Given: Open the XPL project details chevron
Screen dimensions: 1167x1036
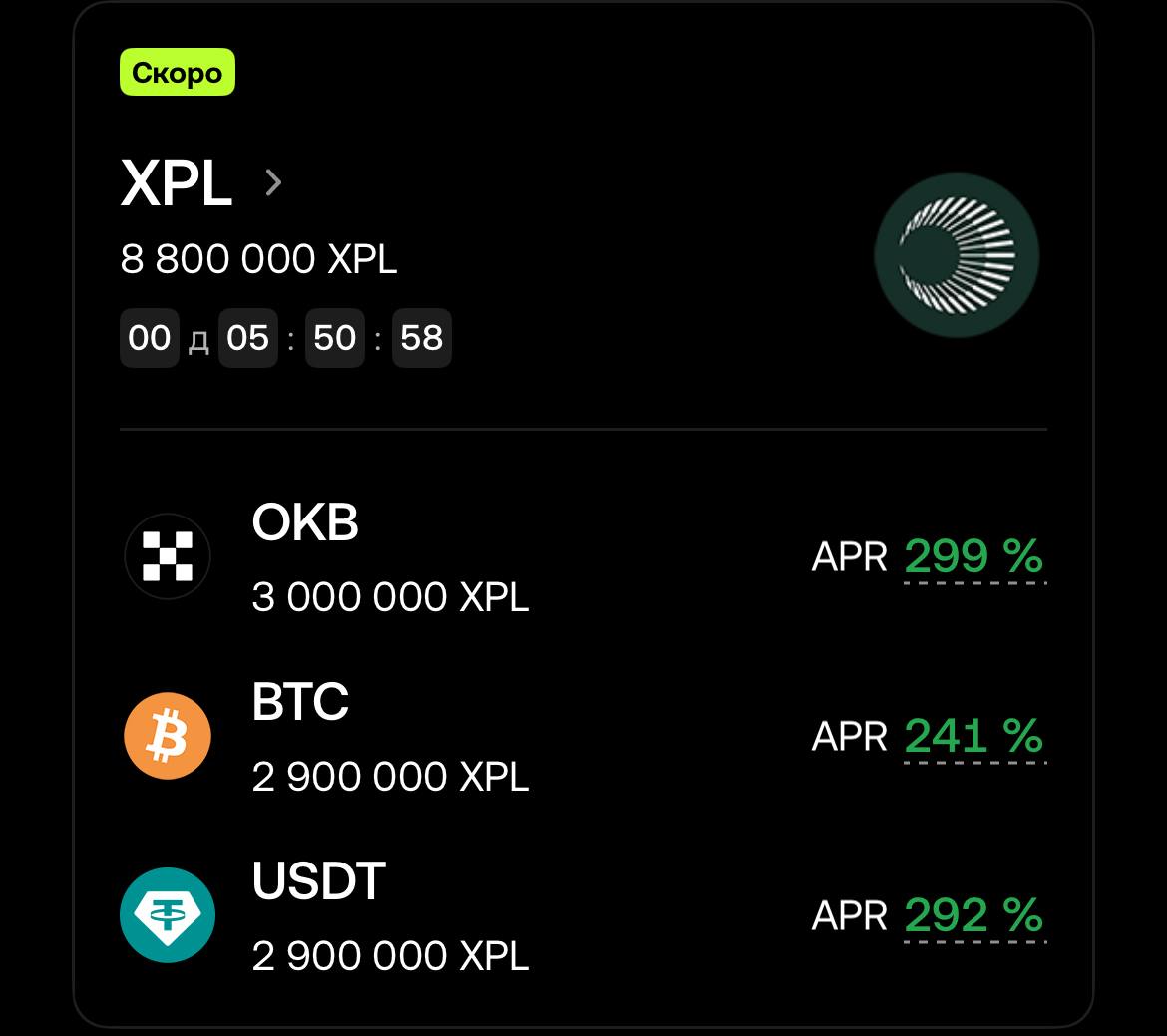Looking at the screenshot, I should [x=273, y=182].
